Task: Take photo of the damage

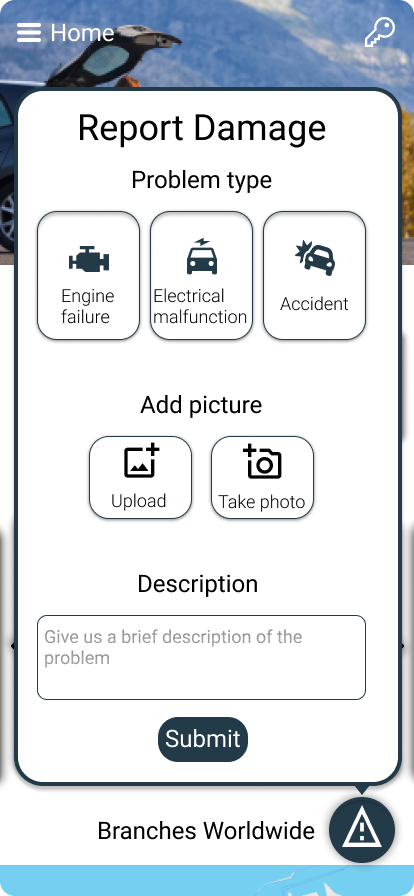Action: (262, 478)
